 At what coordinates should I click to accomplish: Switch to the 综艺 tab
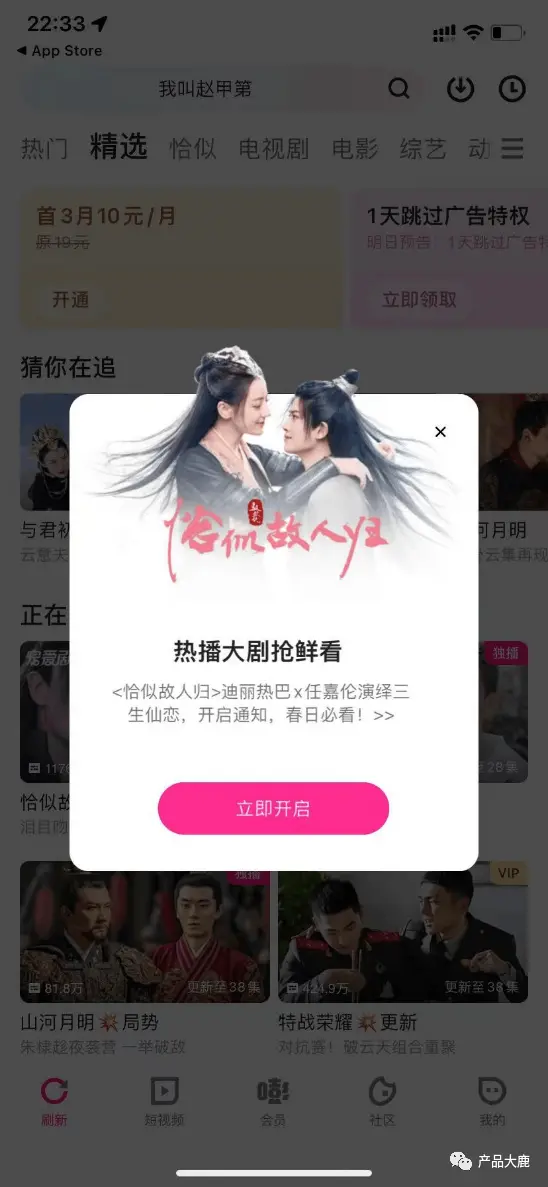(x=423, y=148)
